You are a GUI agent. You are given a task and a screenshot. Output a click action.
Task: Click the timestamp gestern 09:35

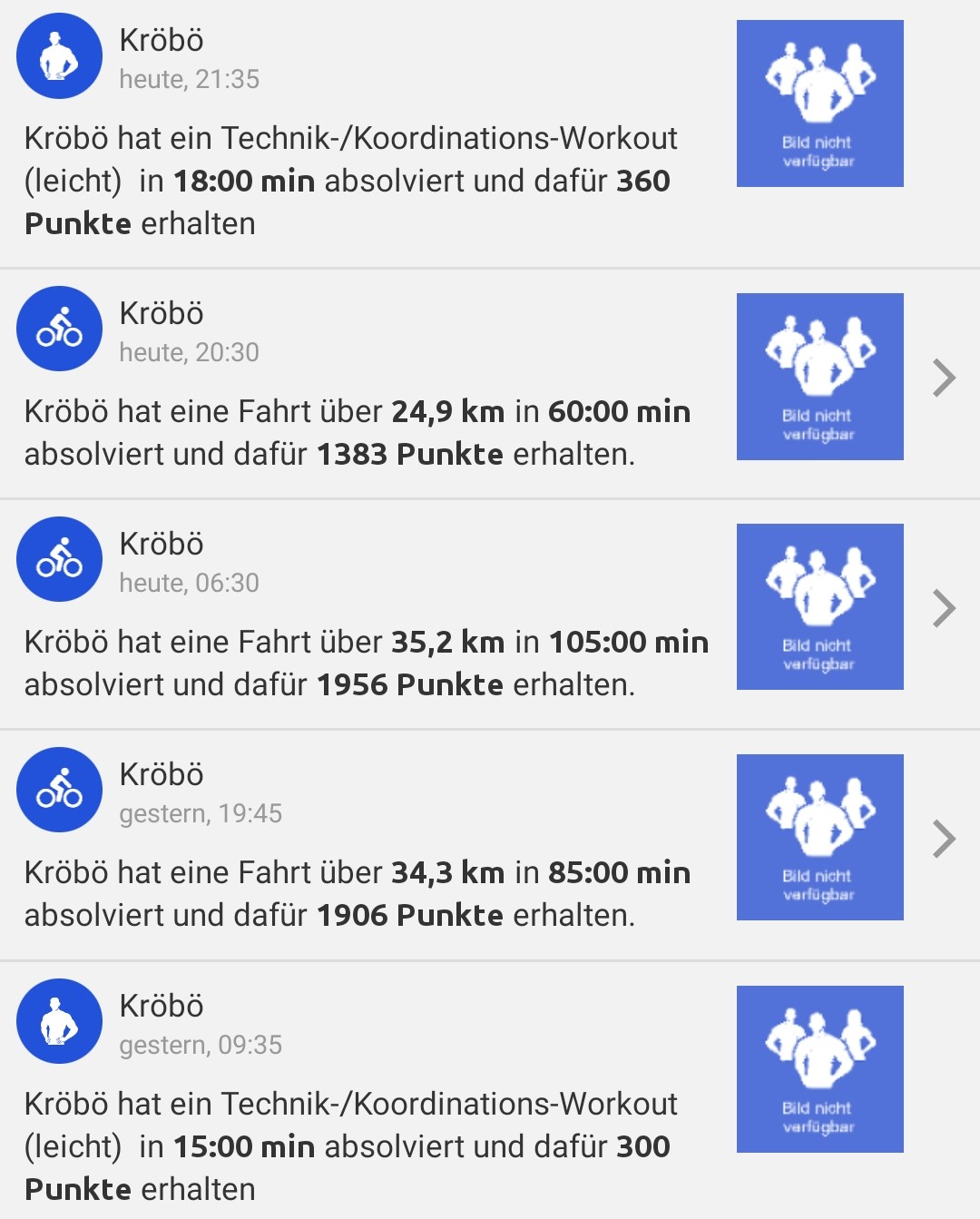(201, 1045)
